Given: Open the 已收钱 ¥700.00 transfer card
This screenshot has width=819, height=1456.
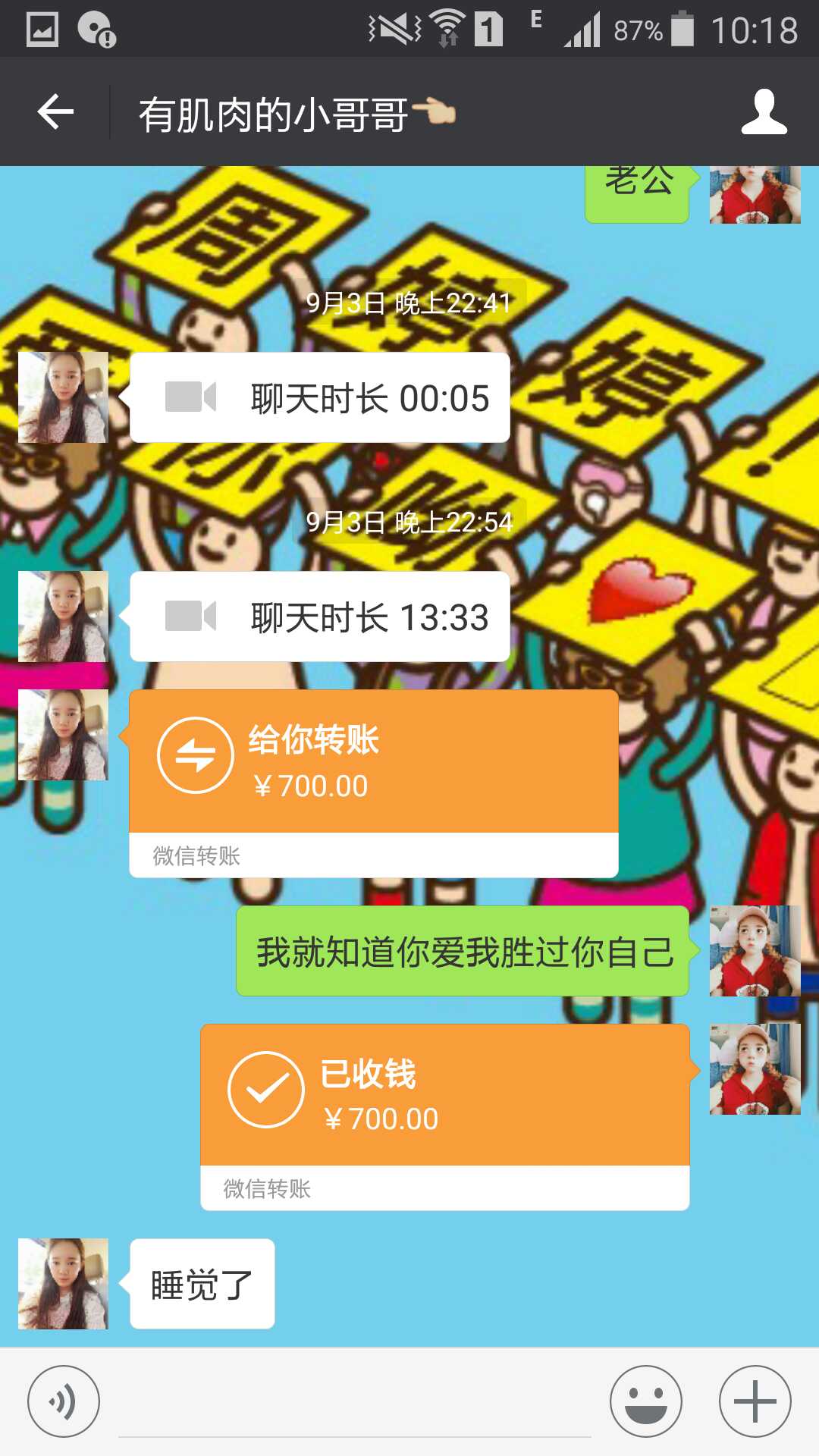Looking at the screenshot, I should point(444,1116).
